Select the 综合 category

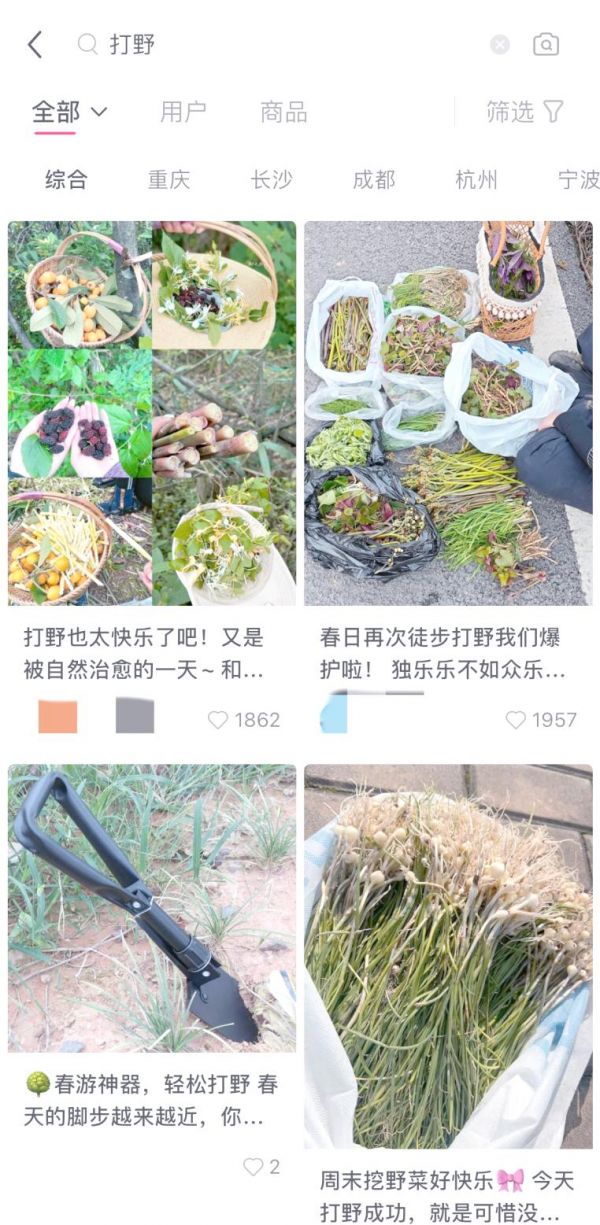click(x=66, y=179)
